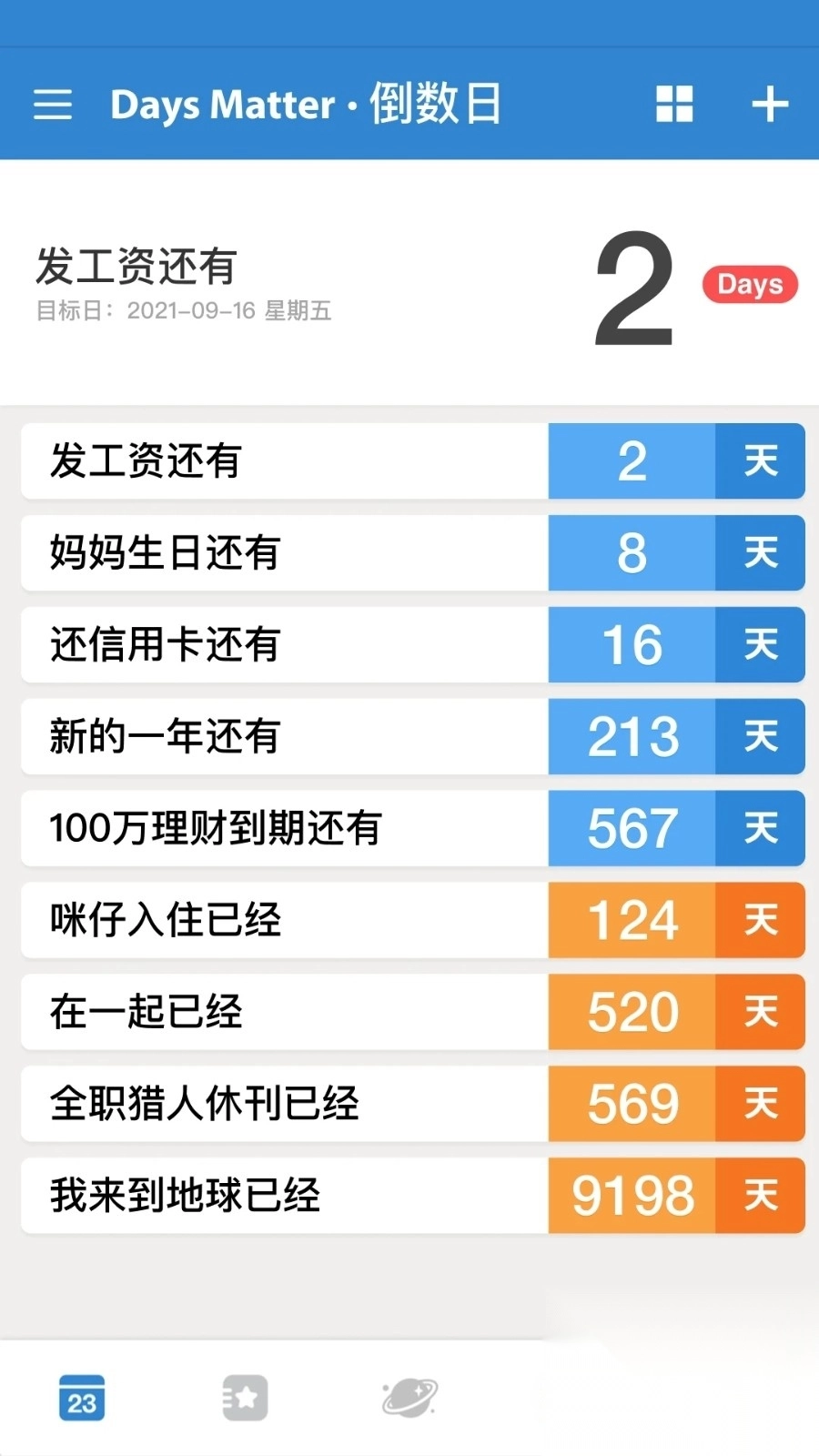
Task: View the 在一起已经 520 days entry
Action: [413, 1012]
